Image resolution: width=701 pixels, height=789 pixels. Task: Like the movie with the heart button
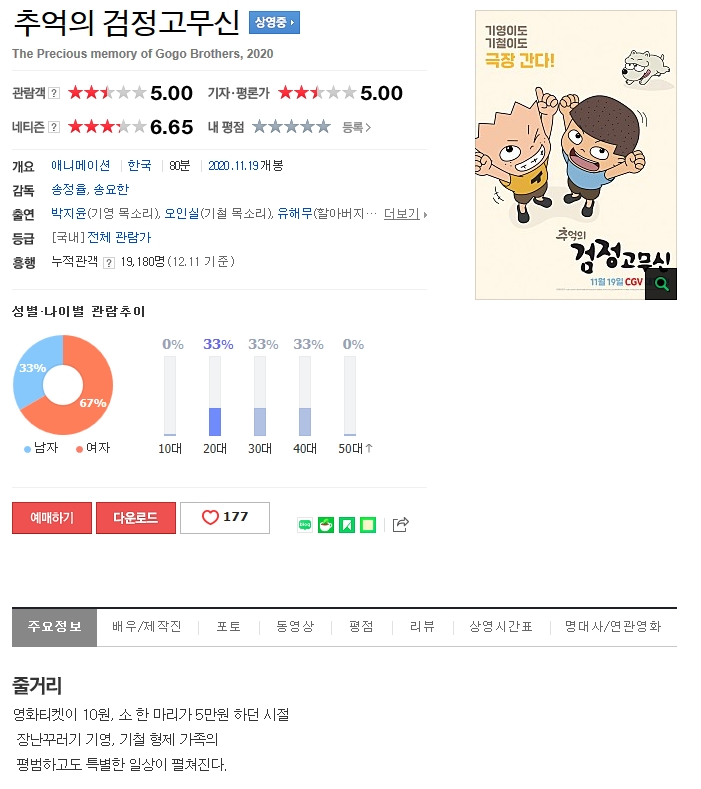click(x=224, y=518)
